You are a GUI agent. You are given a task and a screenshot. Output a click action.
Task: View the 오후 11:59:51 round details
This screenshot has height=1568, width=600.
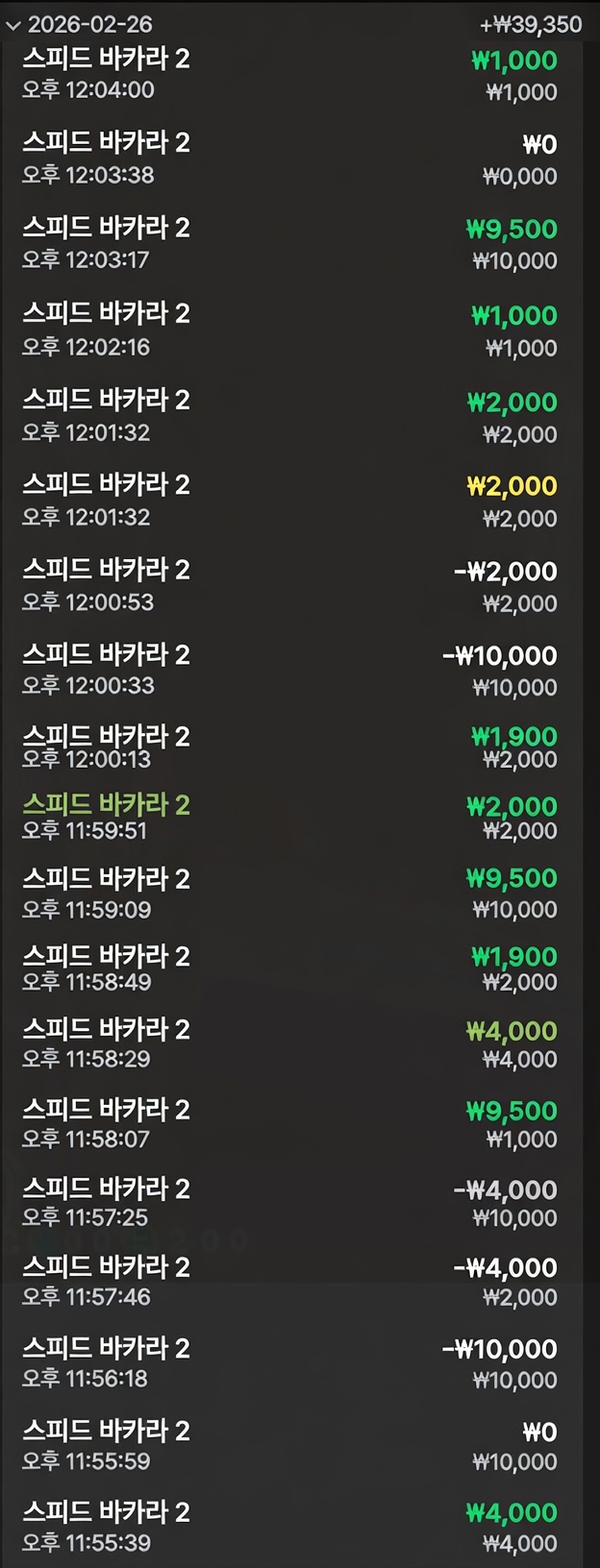(288, 817)
